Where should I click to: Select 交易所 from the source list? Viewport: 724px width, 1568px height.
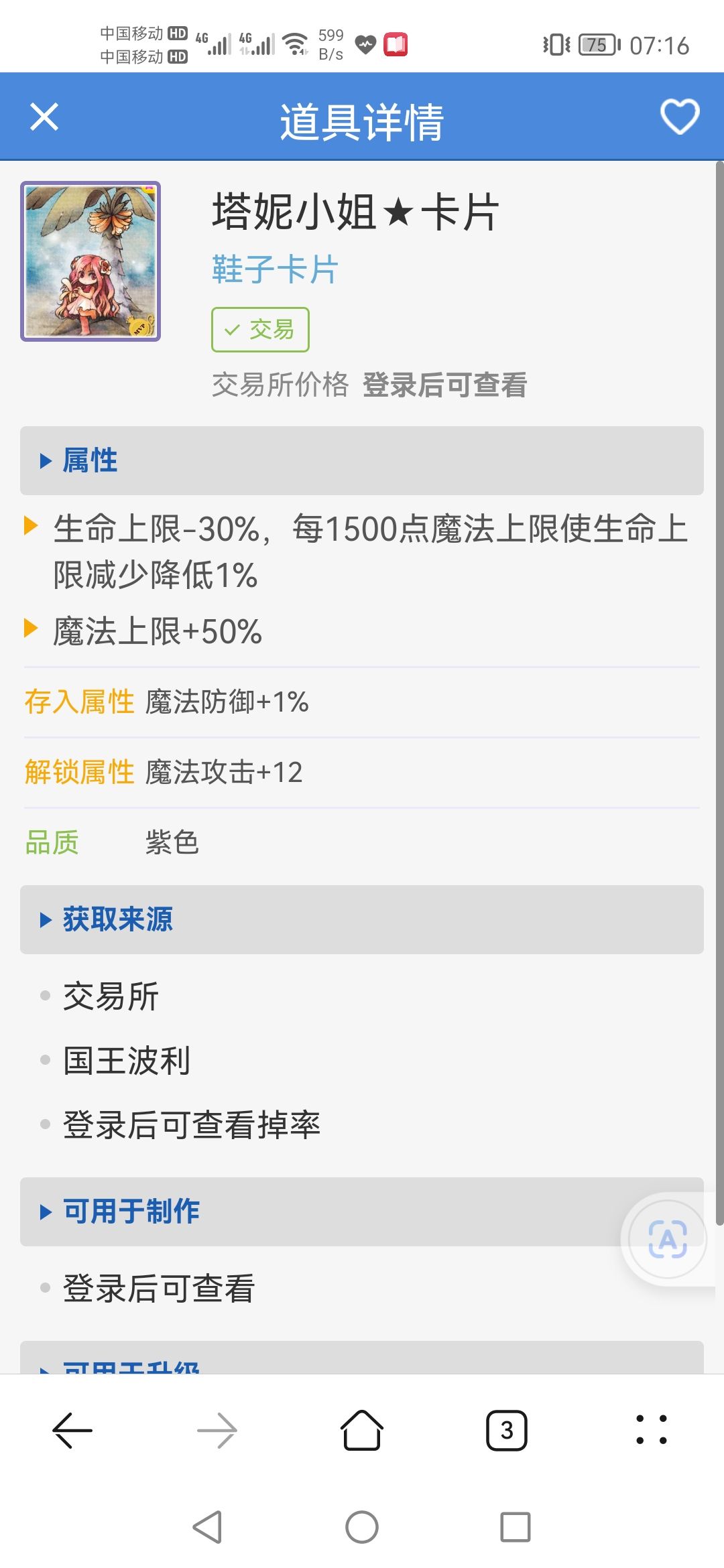[x=111, y=997]
